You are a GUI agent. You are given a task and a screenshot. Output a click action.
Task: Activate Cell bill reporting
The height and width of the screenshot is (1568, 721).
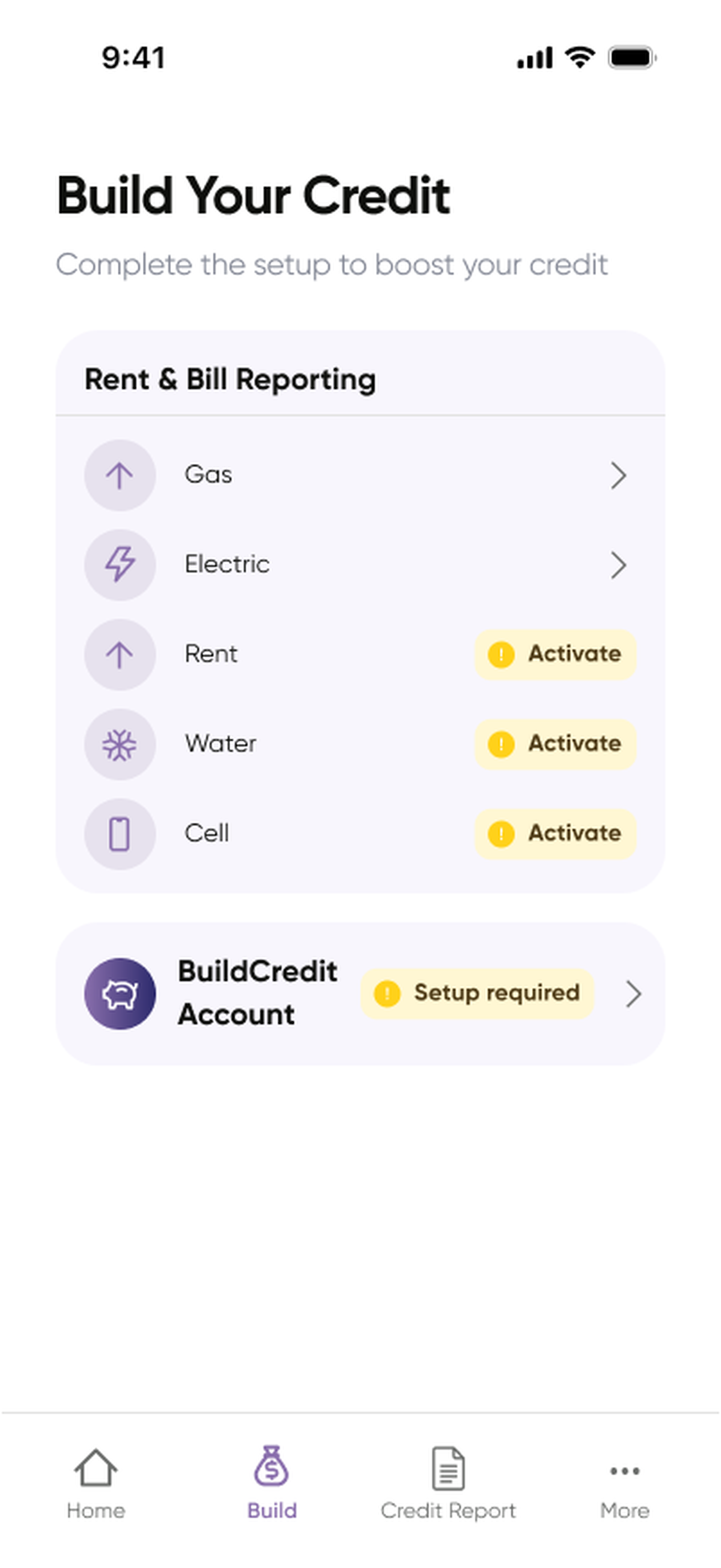point(555,833)
